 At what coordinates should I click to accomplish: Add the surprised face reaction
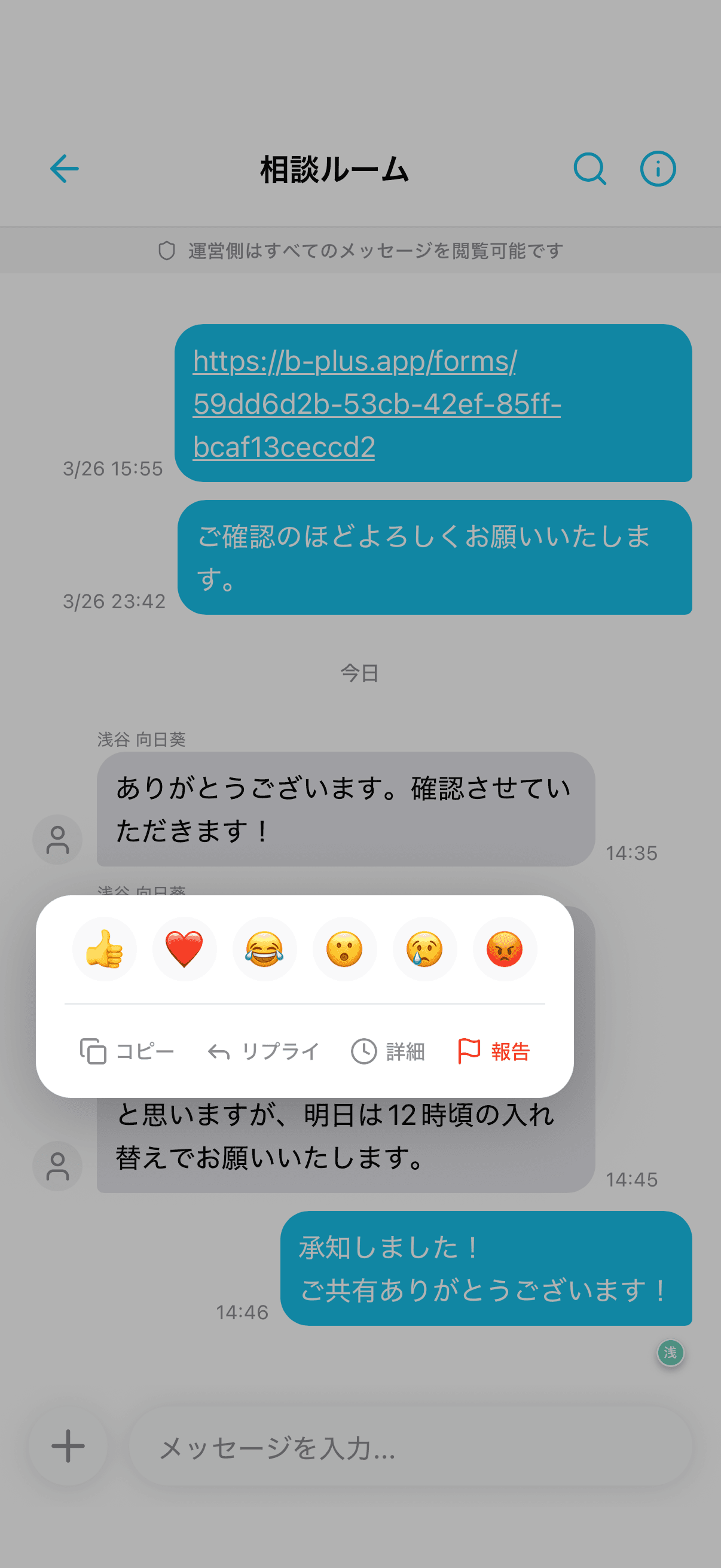pyautogui.click(x=344, y=948)
